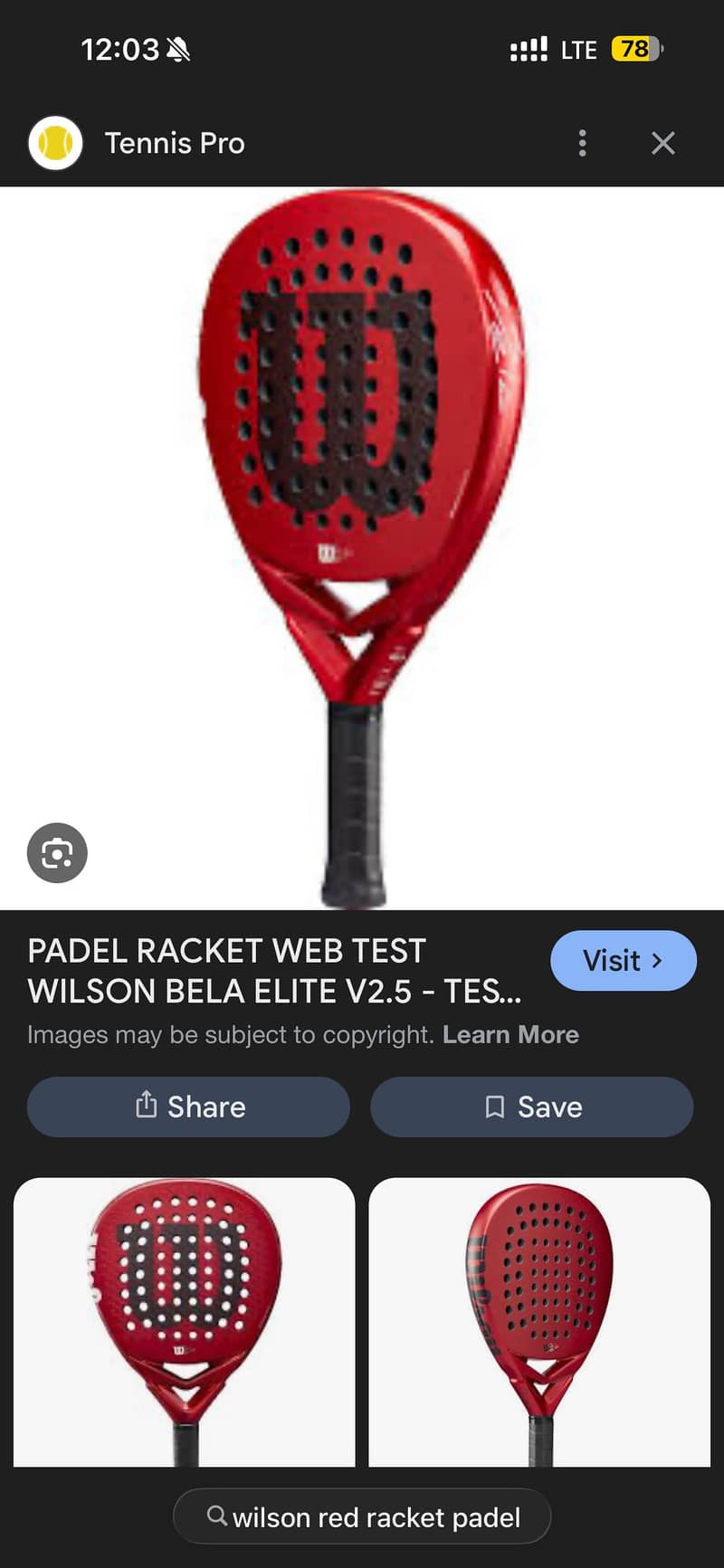Open the three-dot overflow menu
Viewport: 724px width, 1568px height.
point(583,142)
